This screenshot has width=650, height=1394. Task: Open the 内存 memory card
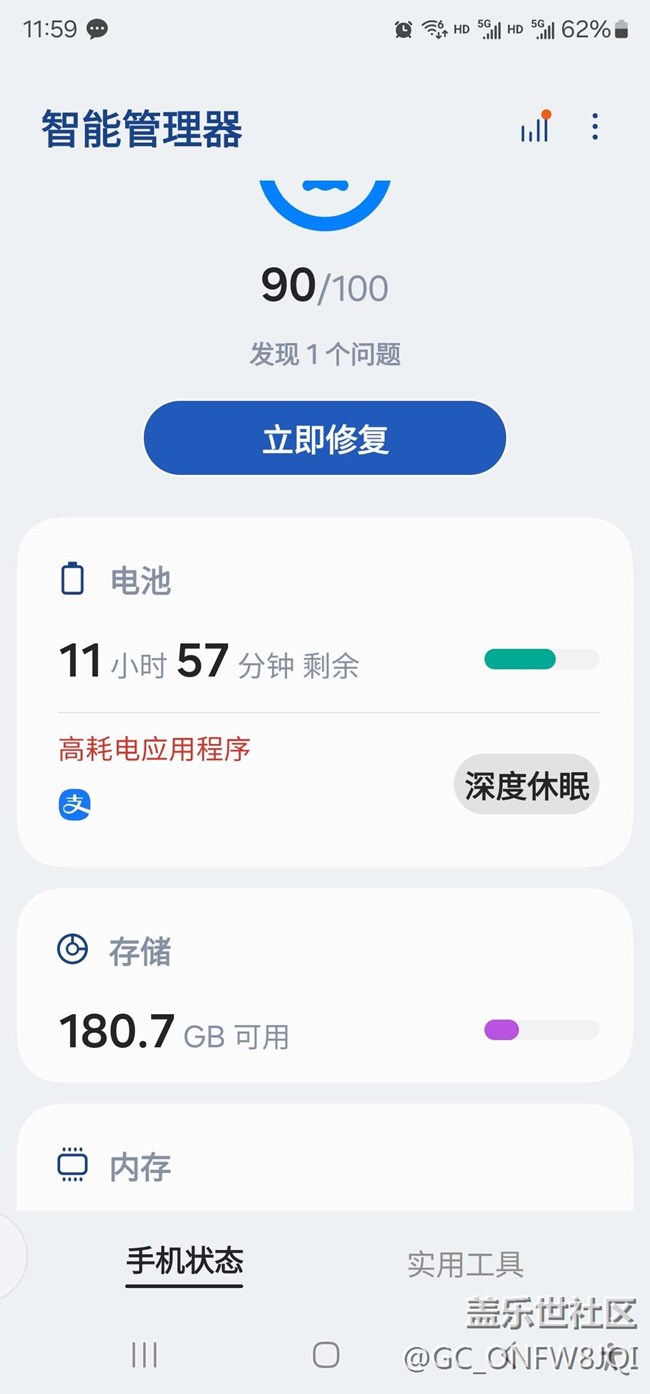click(x=325, y=1158)
